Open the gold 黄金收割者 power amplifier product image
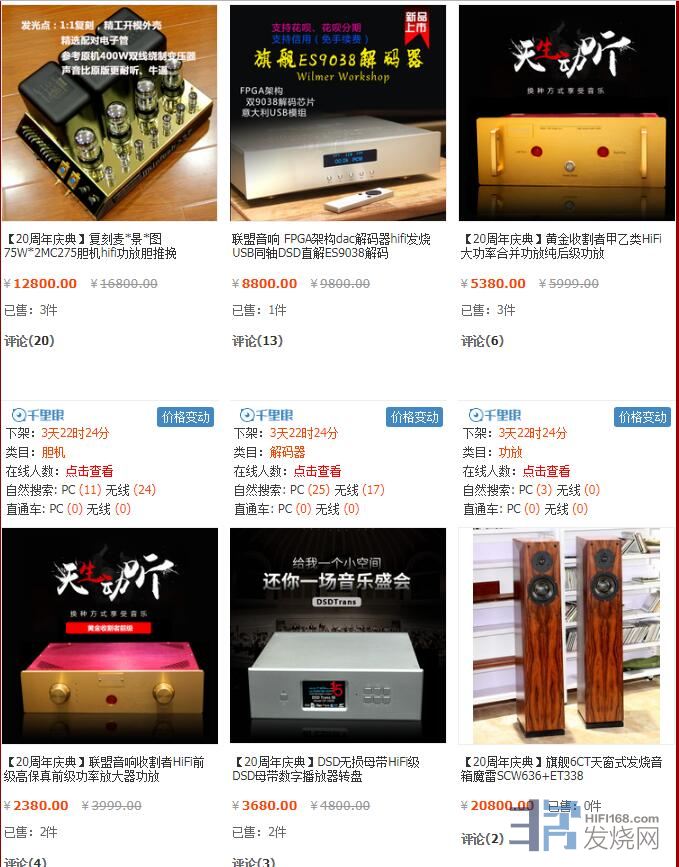The width and height of the screenshot is (679, 867). [566, 113]
